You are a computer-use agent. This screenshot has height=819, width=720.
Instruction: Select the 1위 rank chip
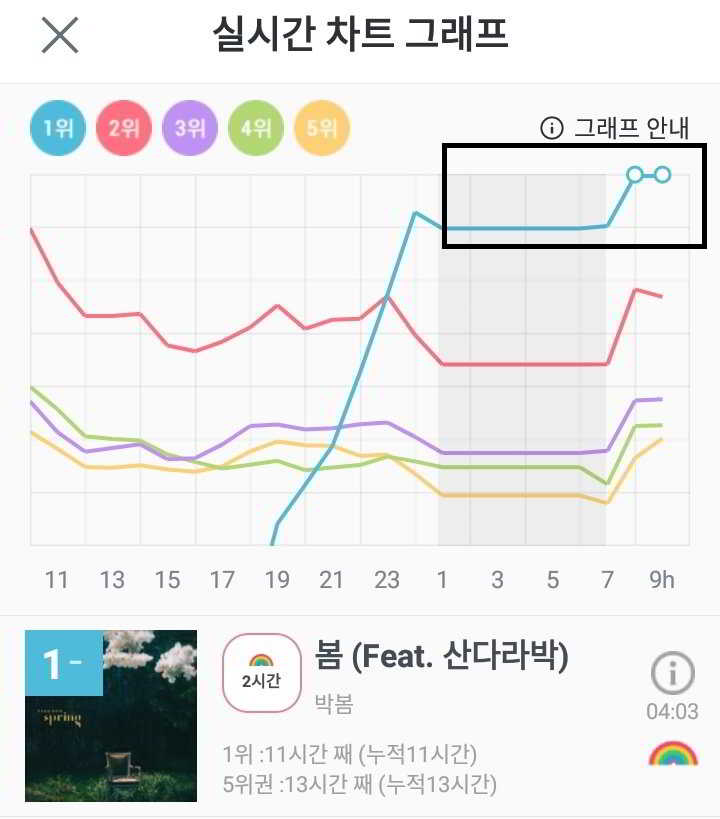coord(57,128)
